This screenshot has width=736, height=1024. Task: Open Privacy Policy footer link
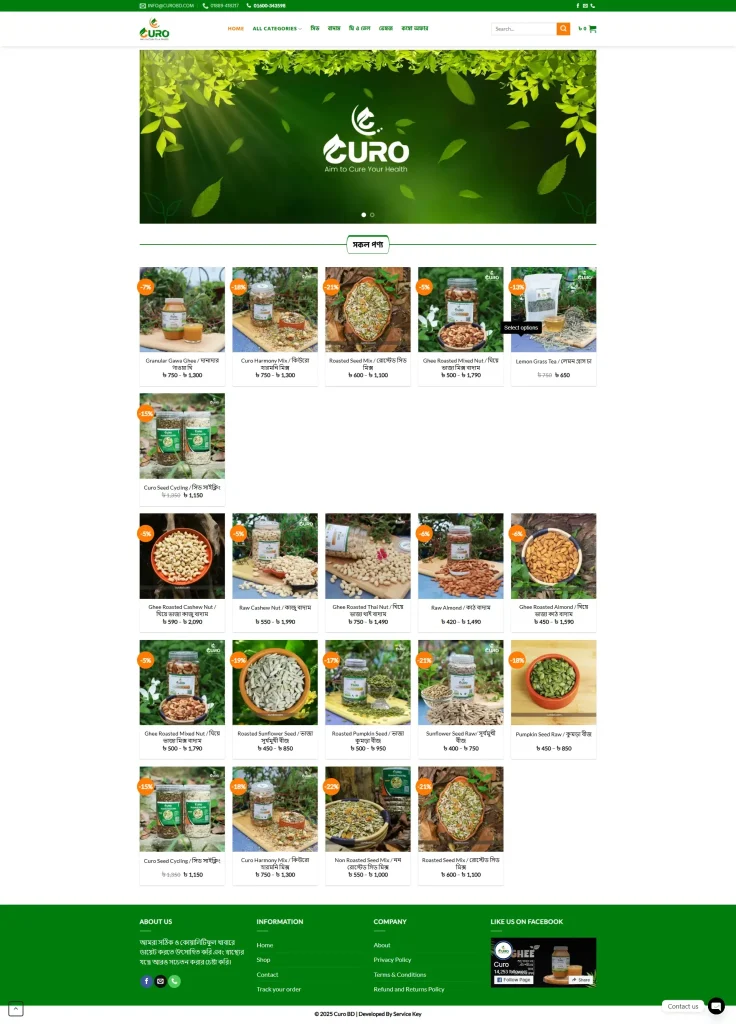392,960
